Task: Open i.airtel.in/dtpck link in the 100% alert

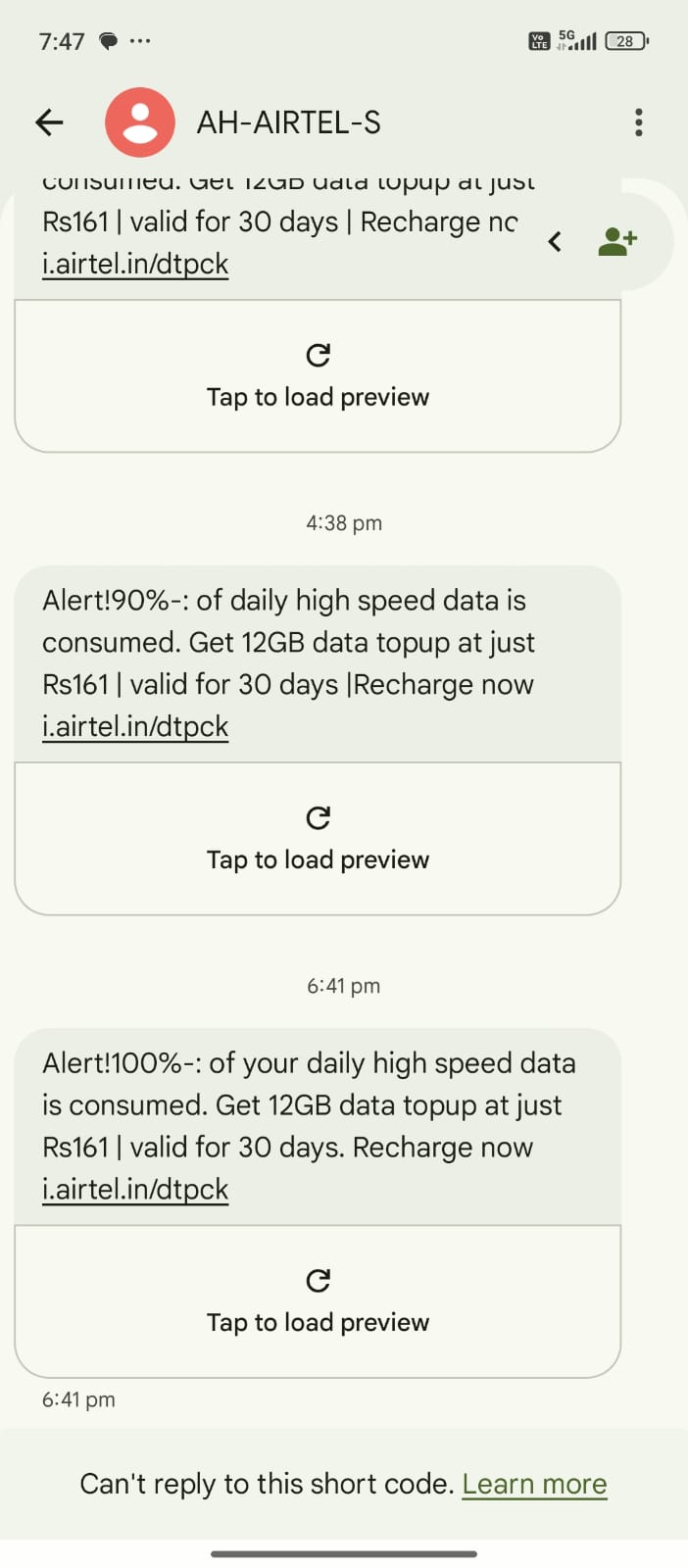Action: 135,1190
